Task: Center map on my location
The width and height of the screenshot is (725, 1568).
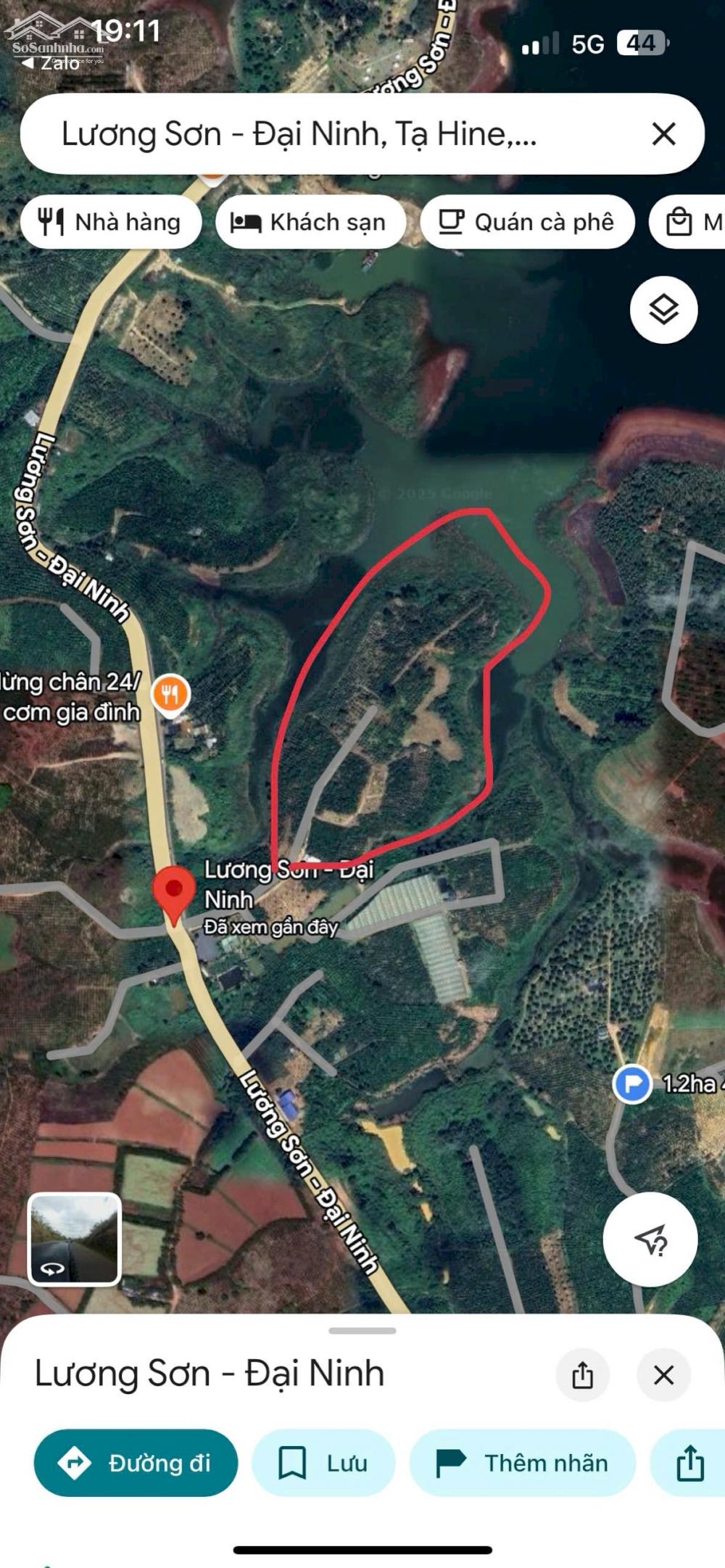Action: 650,1239
